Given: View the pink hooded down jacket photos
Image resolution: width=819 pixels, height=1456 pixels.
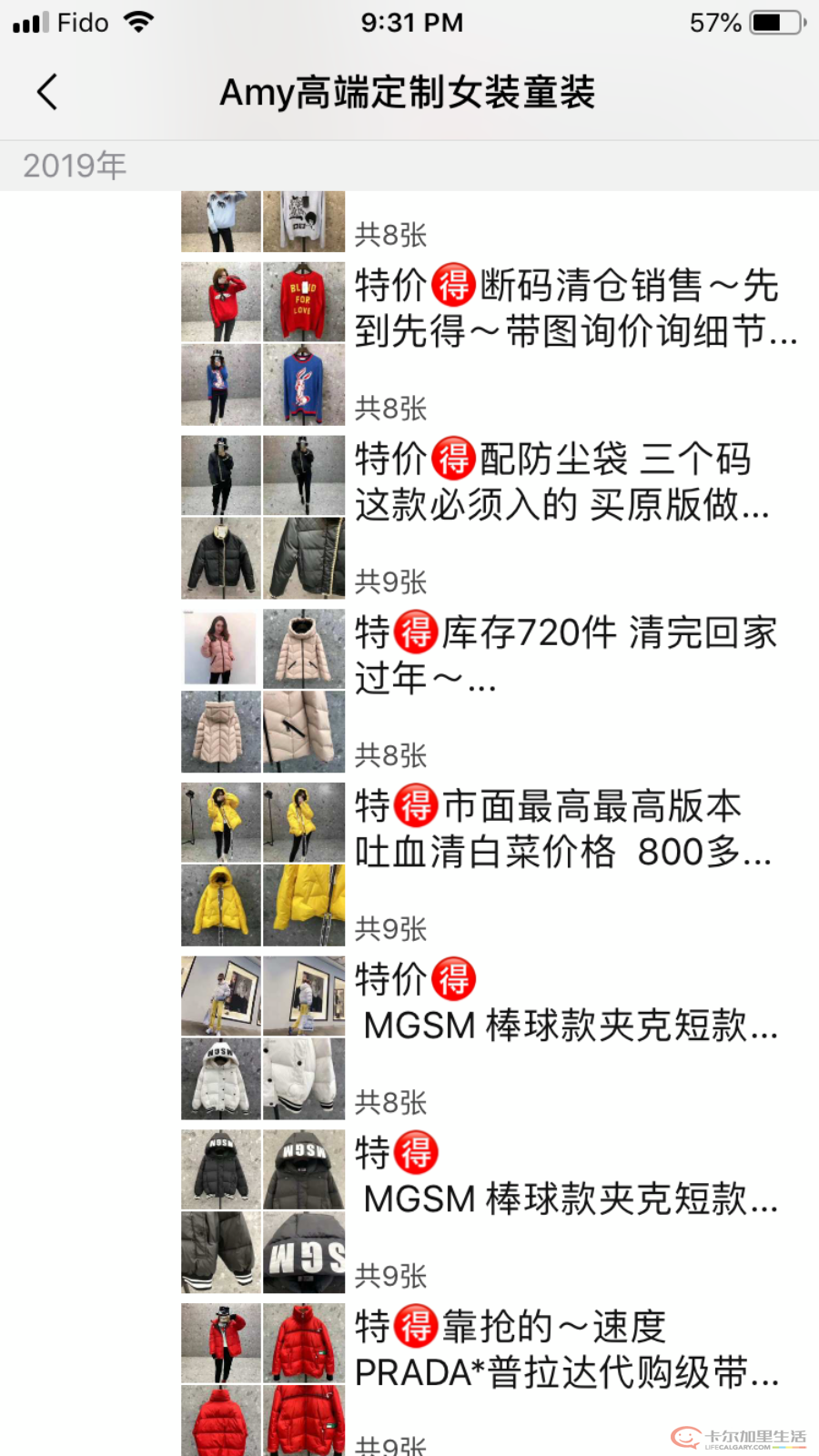Looking at the screenshot, I should 263,691.
